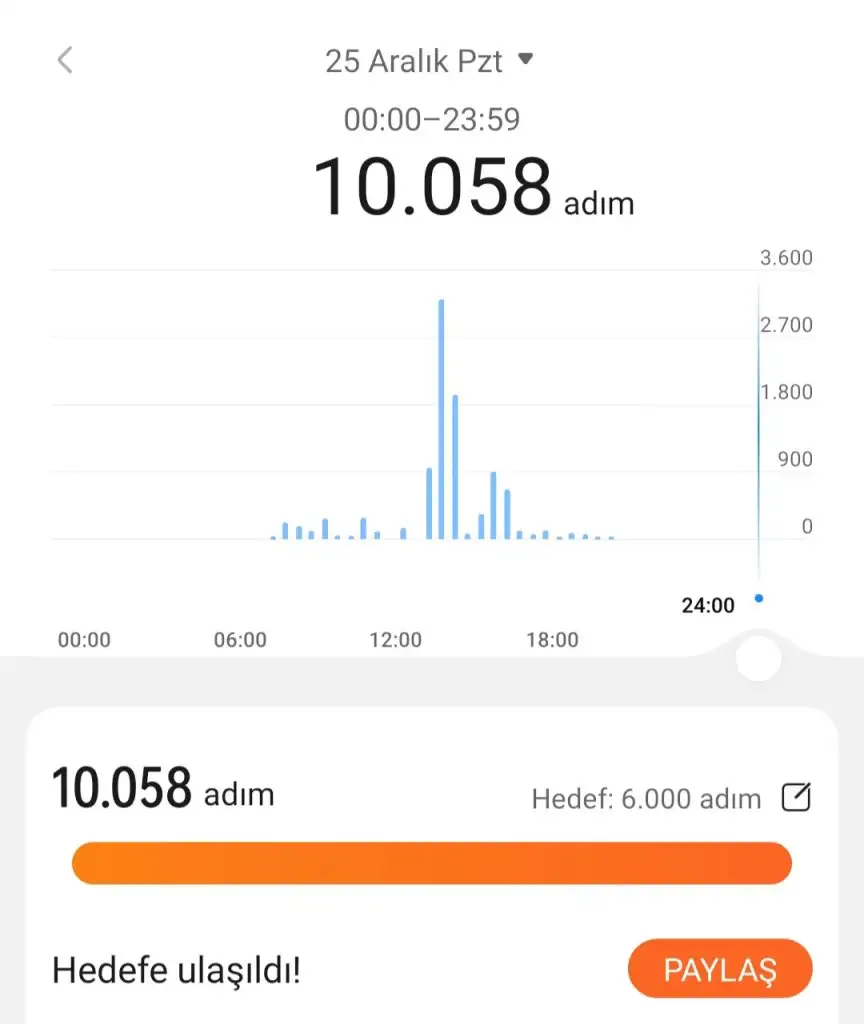Tap the PAYLAŞ share button
The width and height of the screenshot is (864, 1024).
pyautogui.click(x=720, y=969)
